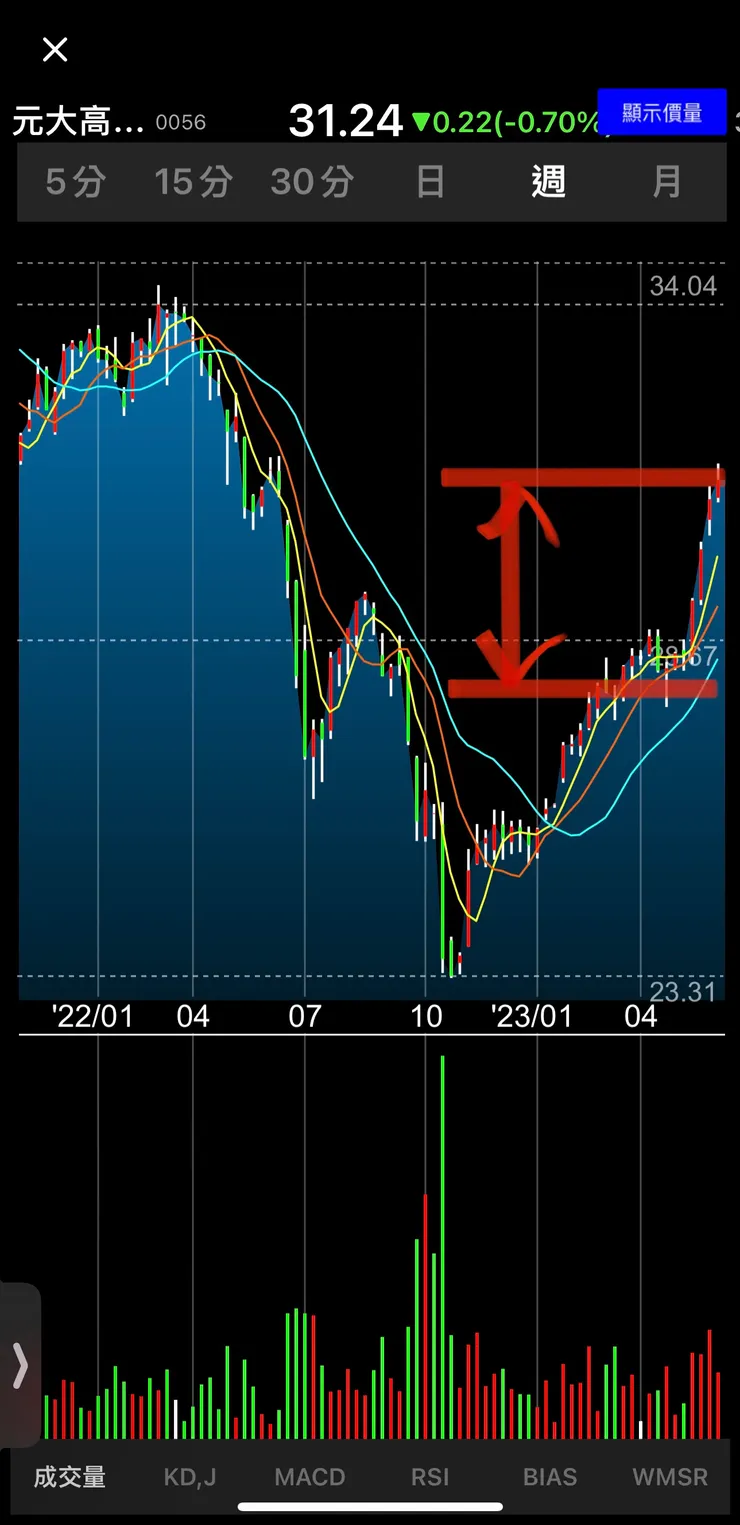This screenshot has width=740, height=1525.
Task: Select the 成交量 indicator
Action: click(x=70, y=1477)
